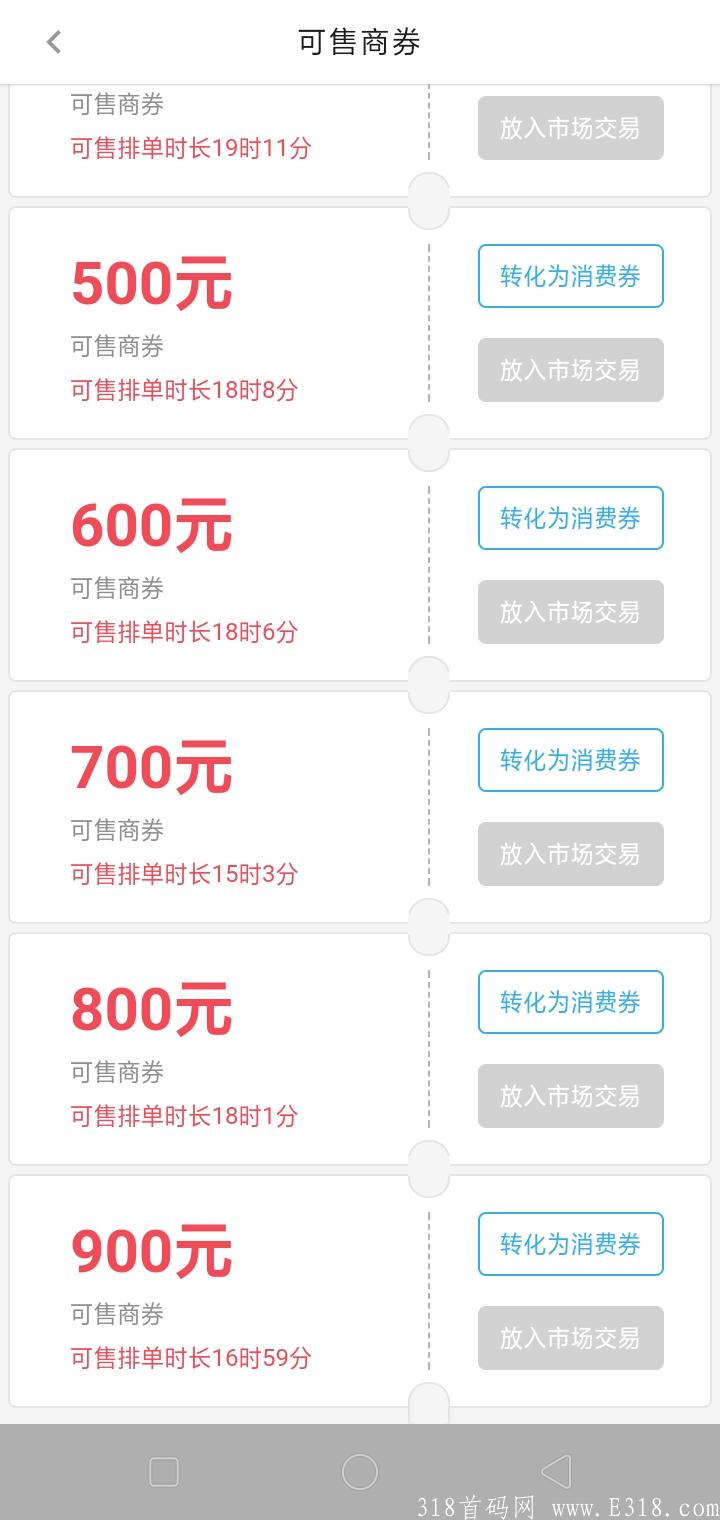Screen dimensions: 720x1520
Task: Select the red 500元 amount label
Action: pyautogui.click(x=152, y=283)
